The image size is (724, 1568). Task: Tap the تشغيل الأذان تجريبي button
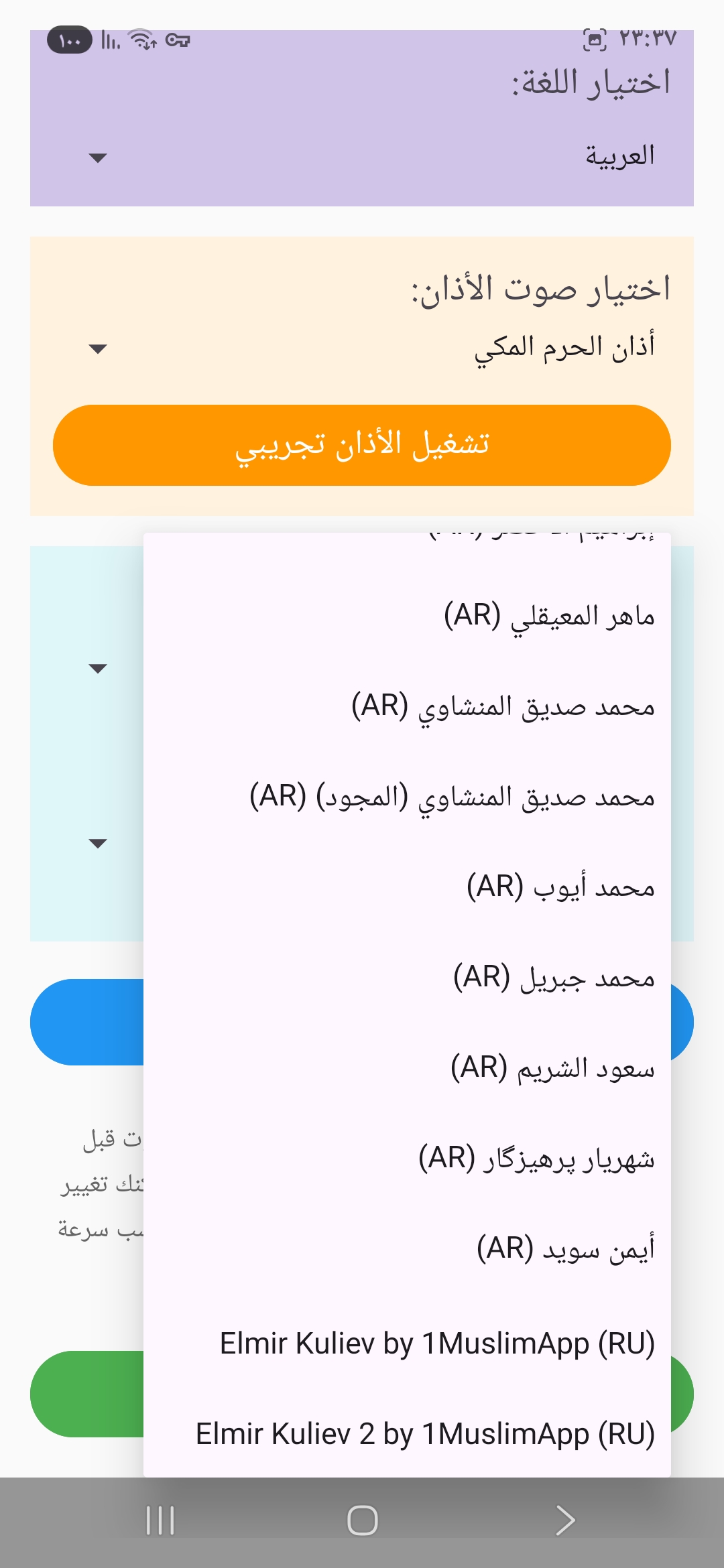click(x=362, y=445)
